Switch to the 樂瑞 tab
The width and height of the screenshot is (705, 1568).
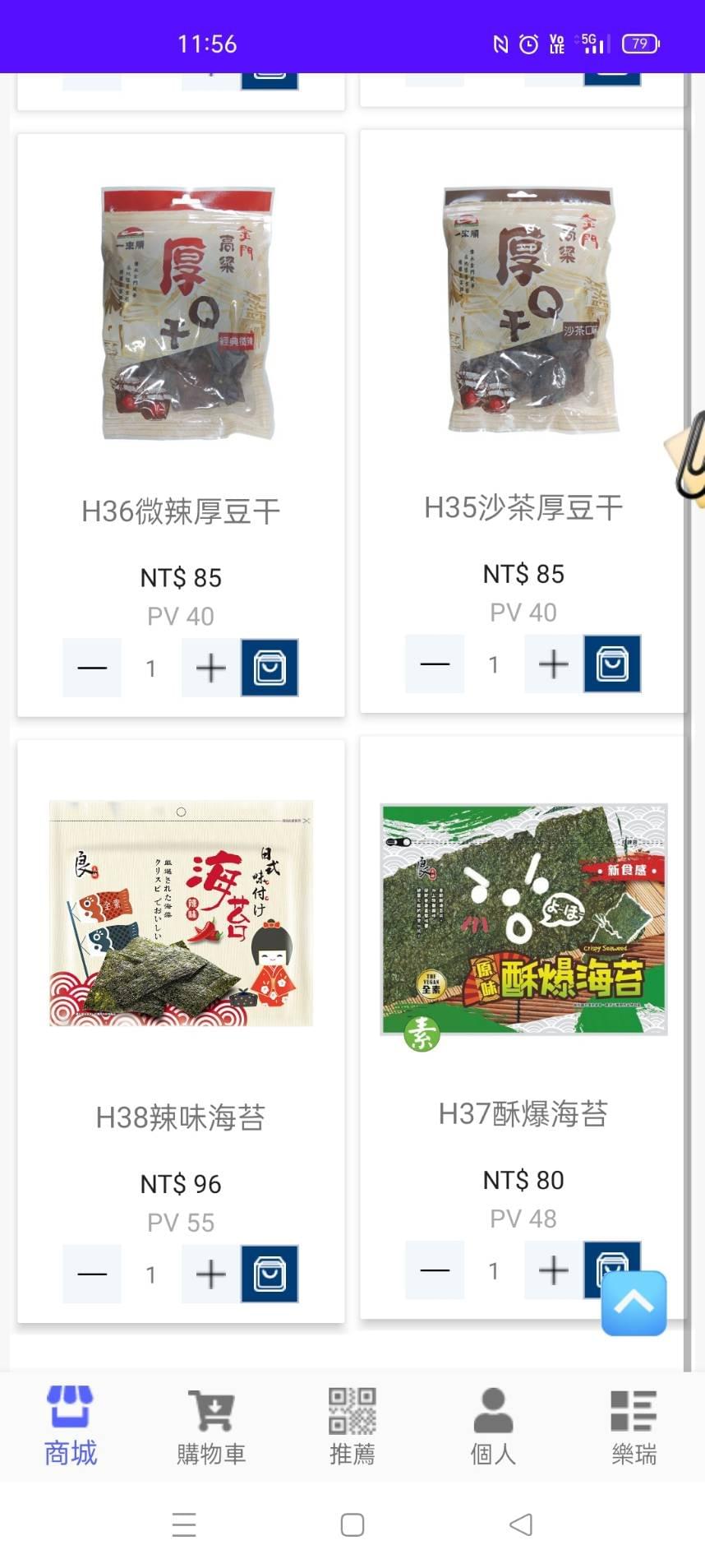click(x=634, y=1427)
